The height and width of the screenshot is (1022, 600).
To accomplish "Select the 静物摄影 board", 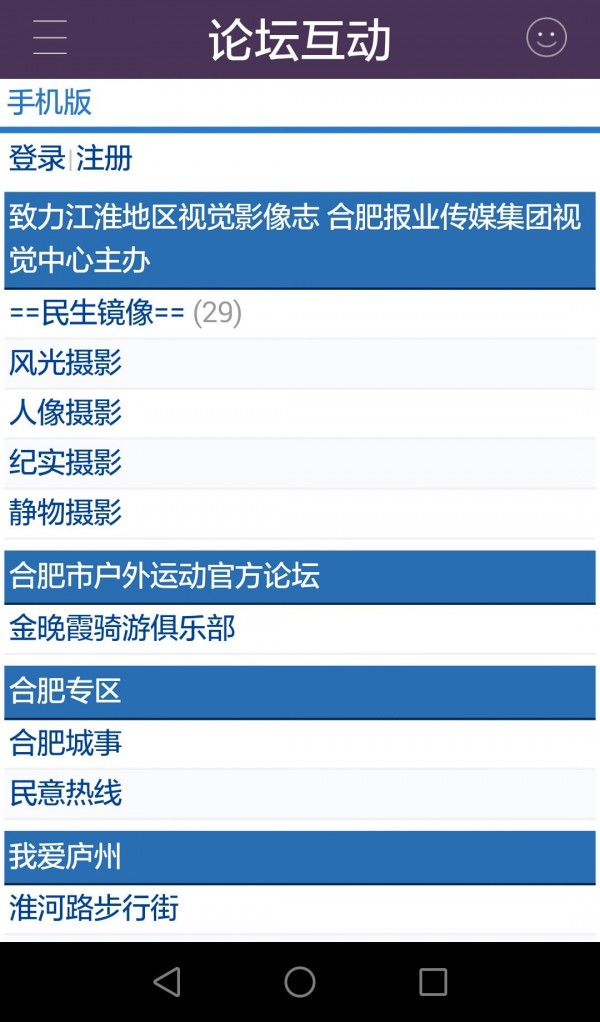I will [x=66, y=513].
